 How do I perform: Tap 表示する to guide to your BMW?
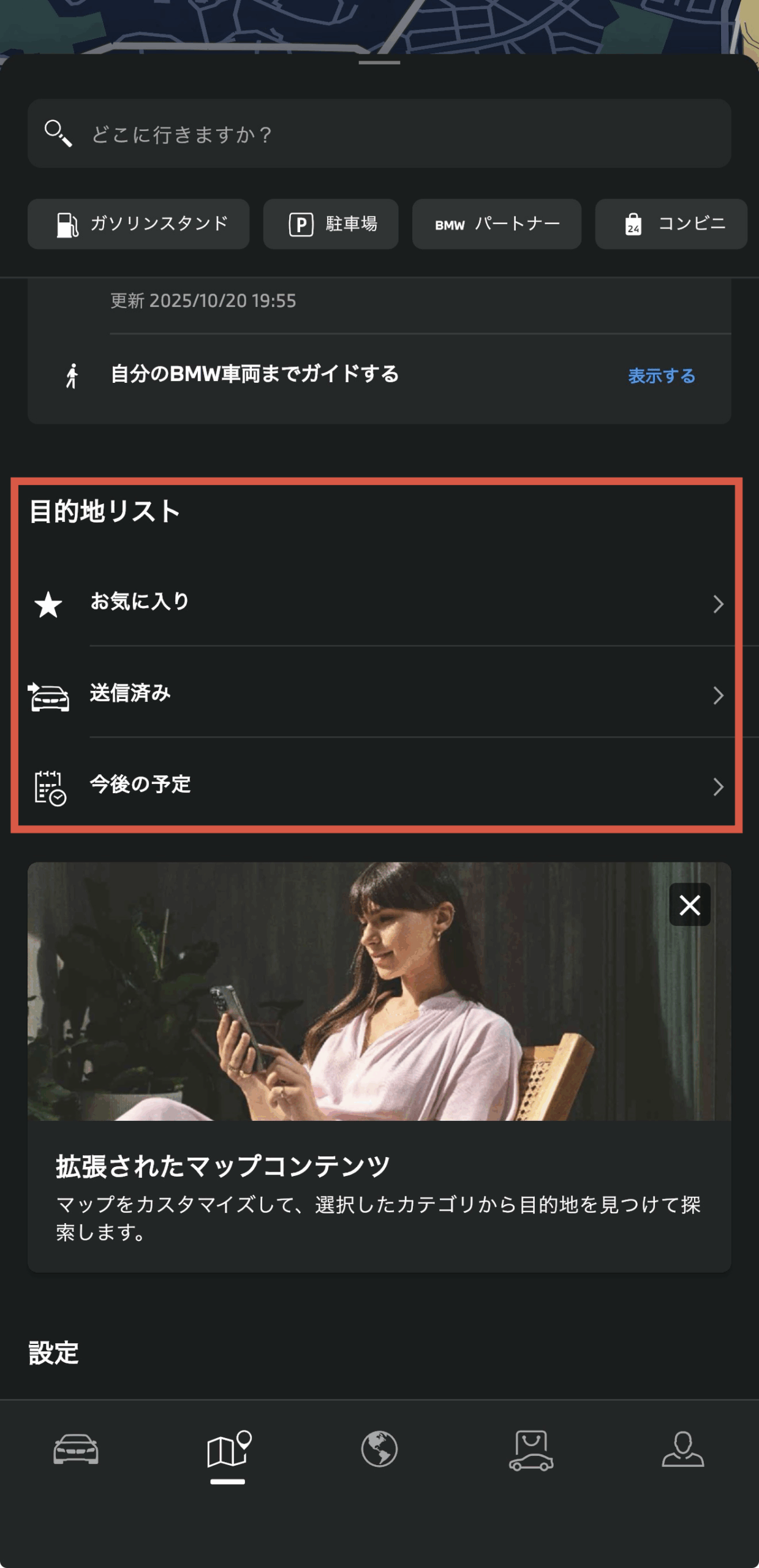click(662, 375)
